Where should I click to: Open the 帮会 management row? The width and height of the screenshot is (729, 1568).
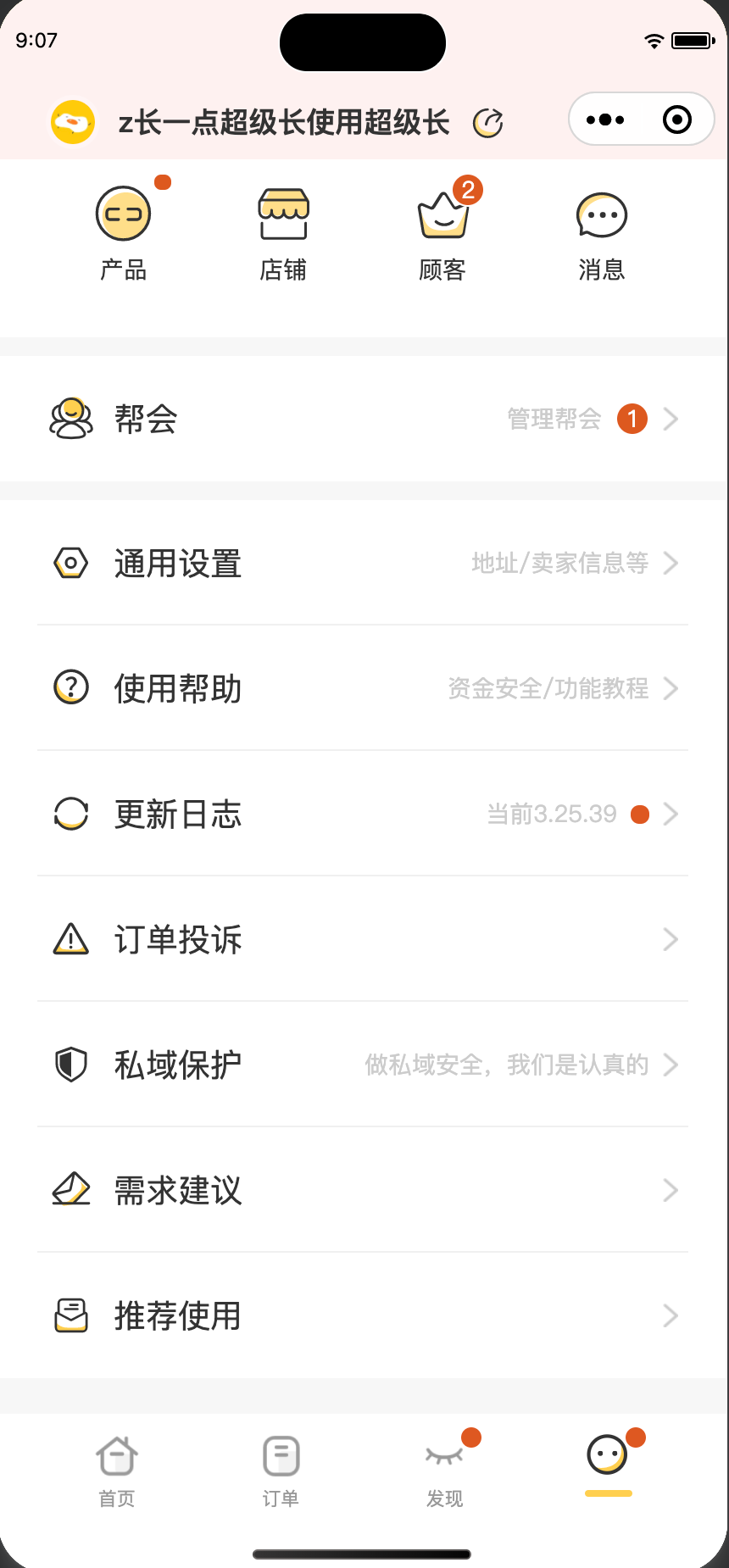(363, 419)
